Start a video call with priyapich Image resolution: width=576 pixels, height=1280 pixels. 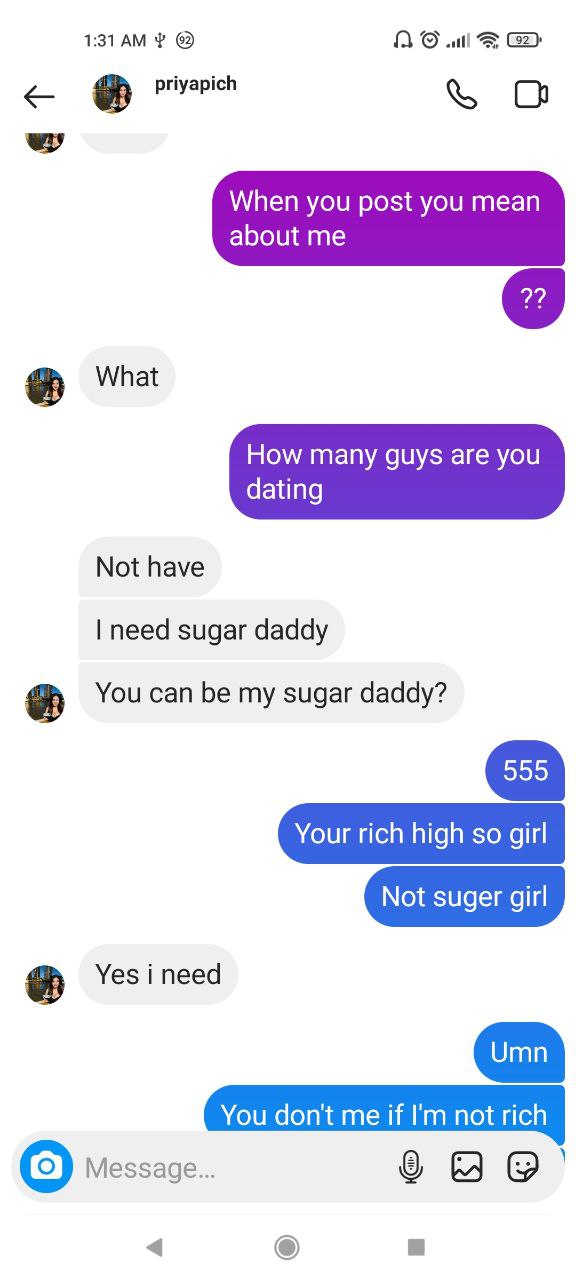[x=531, y=94]
